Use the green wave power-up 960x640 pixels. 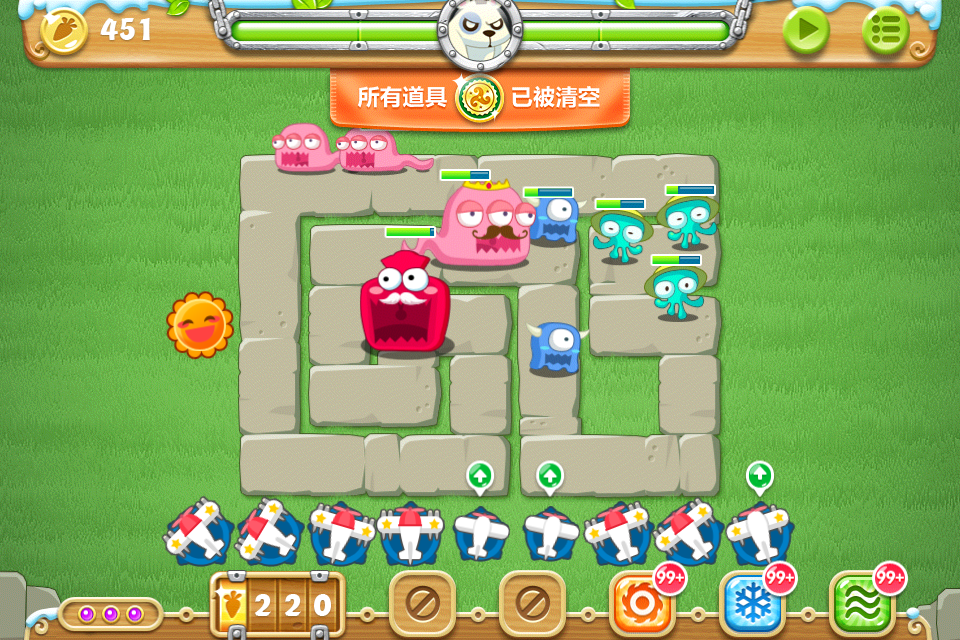(x=860, y=603)
